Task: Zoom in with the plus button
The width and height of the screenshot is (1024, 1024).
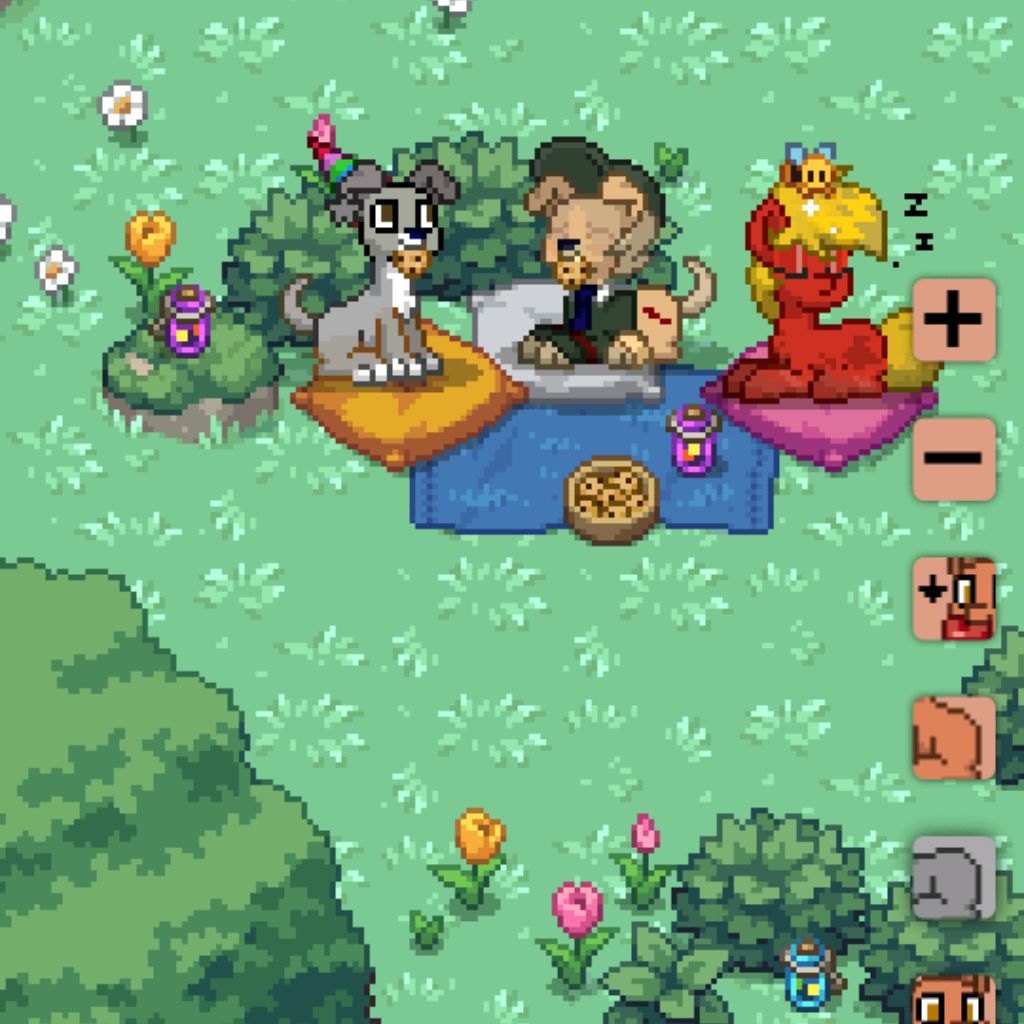Action: [x=953, y=320]
